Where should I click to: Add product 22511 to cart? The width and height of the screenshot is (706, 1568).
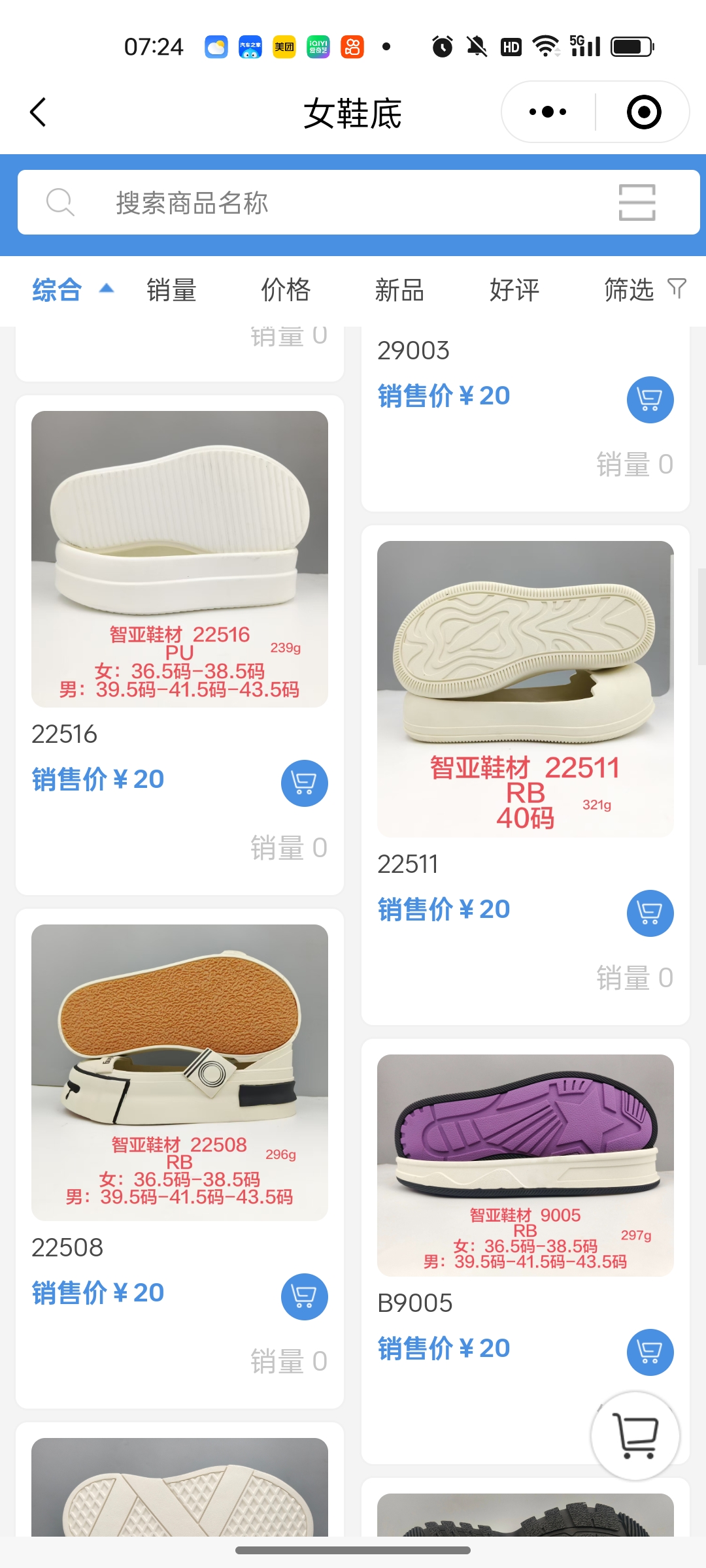(650, 913)
